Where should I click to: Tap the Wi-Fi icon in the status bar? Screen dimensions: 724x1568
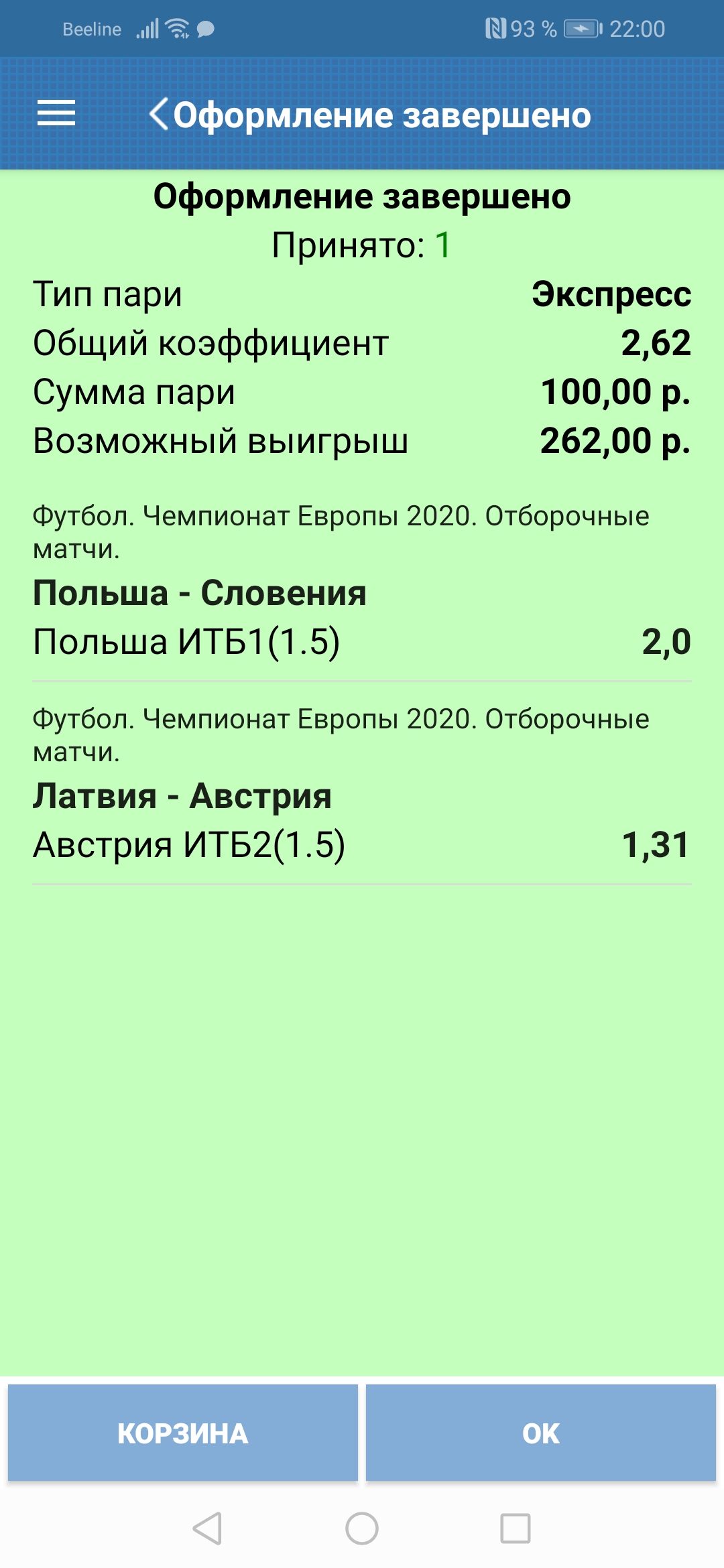tap(177, 27)
